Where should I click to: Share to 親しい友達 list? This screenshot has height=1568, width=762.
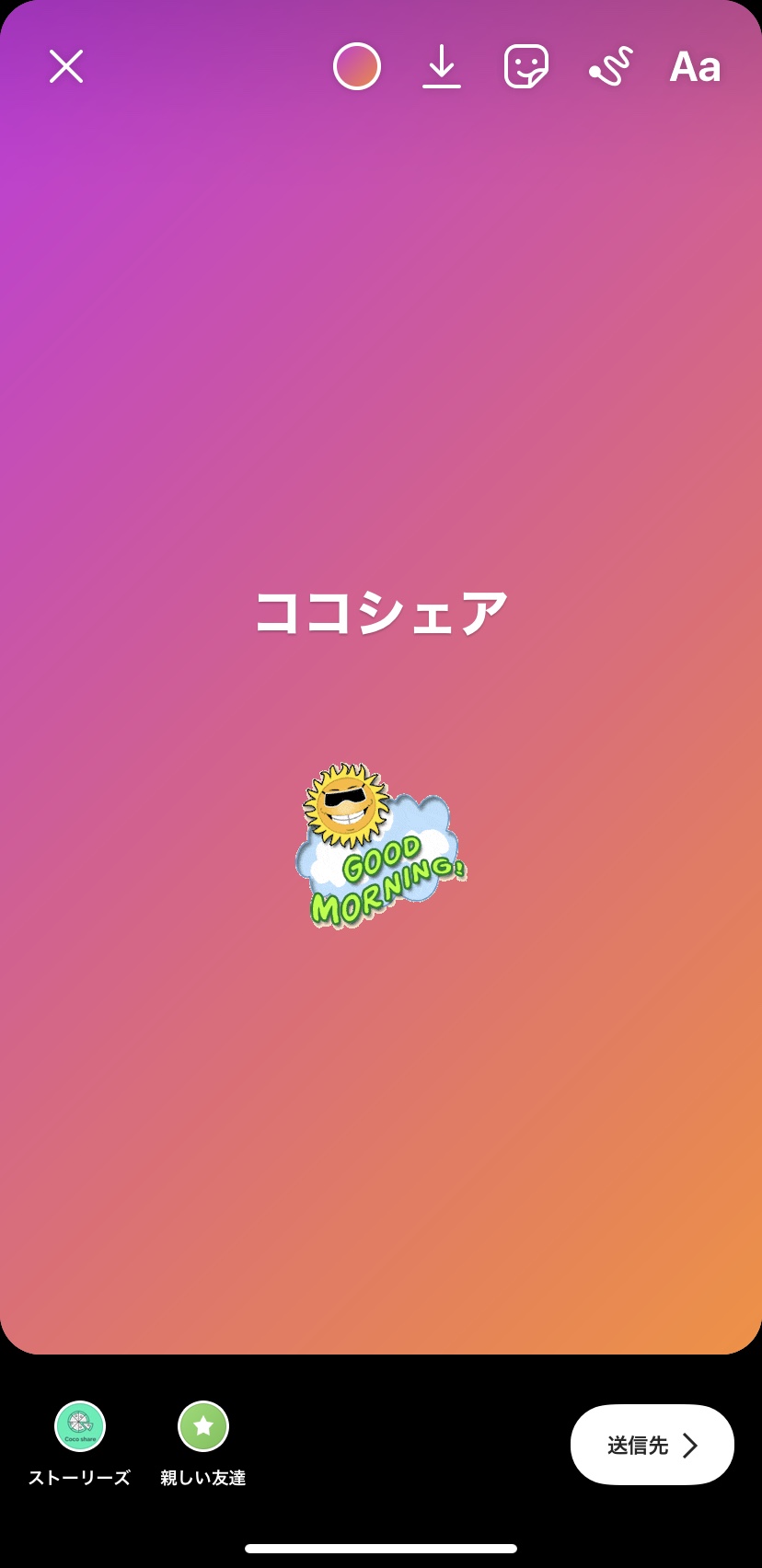pos(203,1445)
